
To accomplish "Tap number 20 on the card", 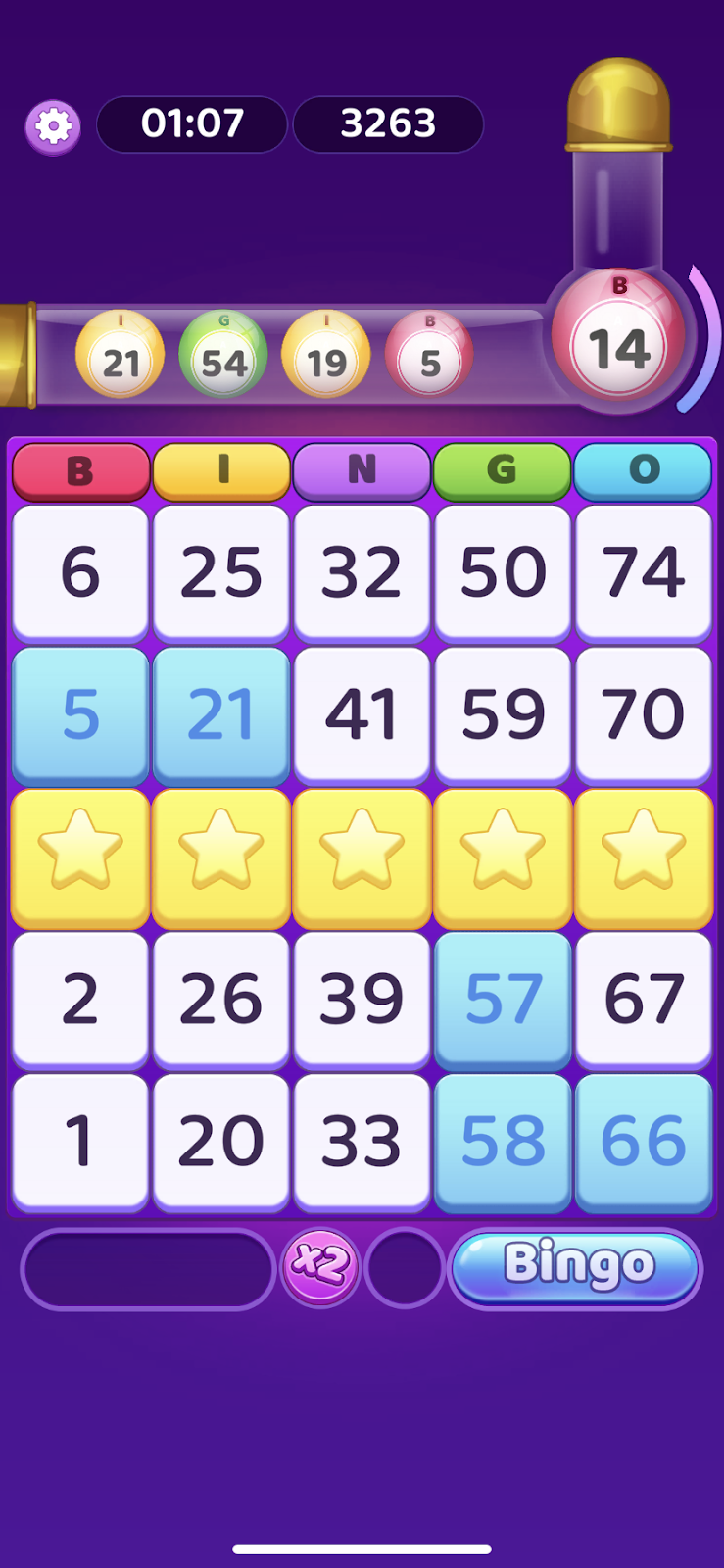I will coord(221,1142).
